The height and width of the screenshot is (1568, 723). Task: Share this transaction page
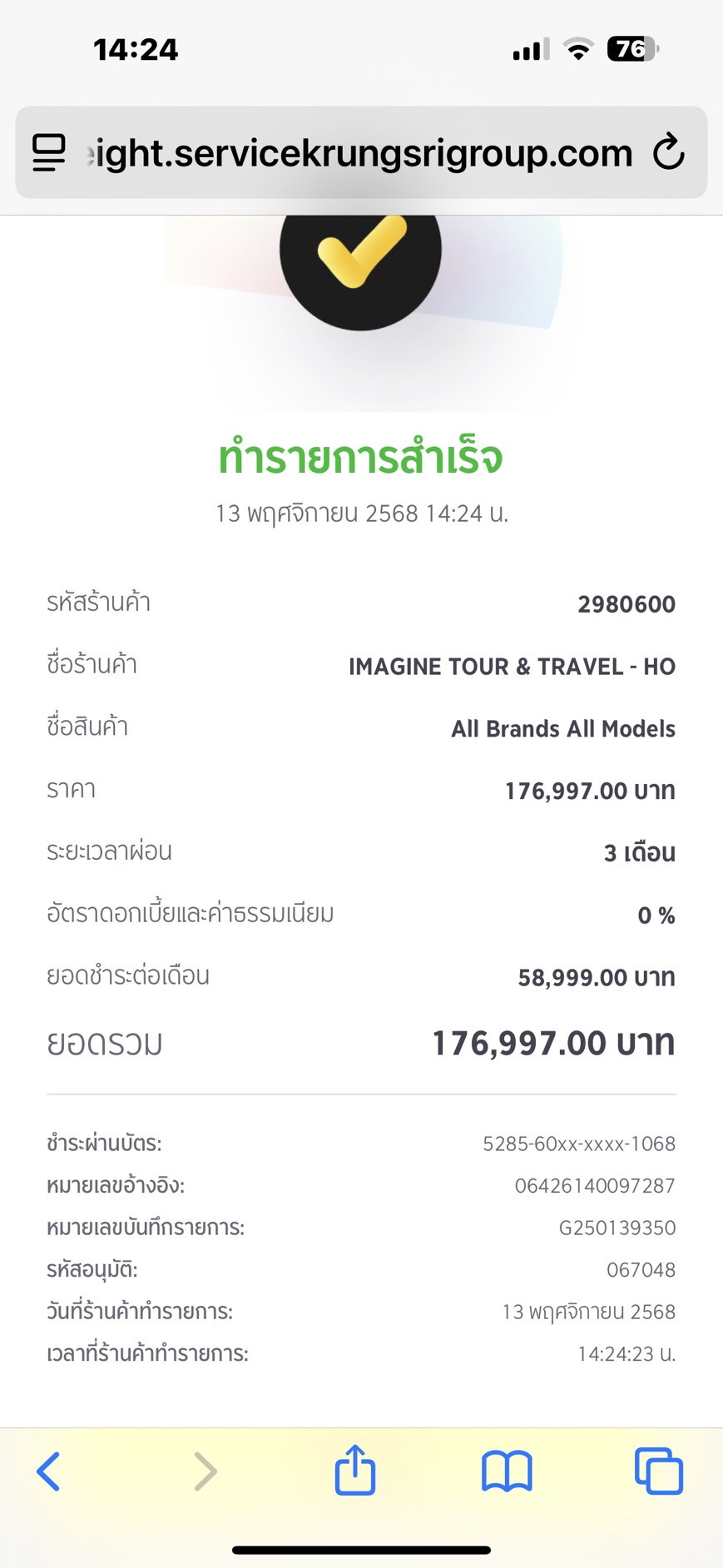click(355, 1471)
